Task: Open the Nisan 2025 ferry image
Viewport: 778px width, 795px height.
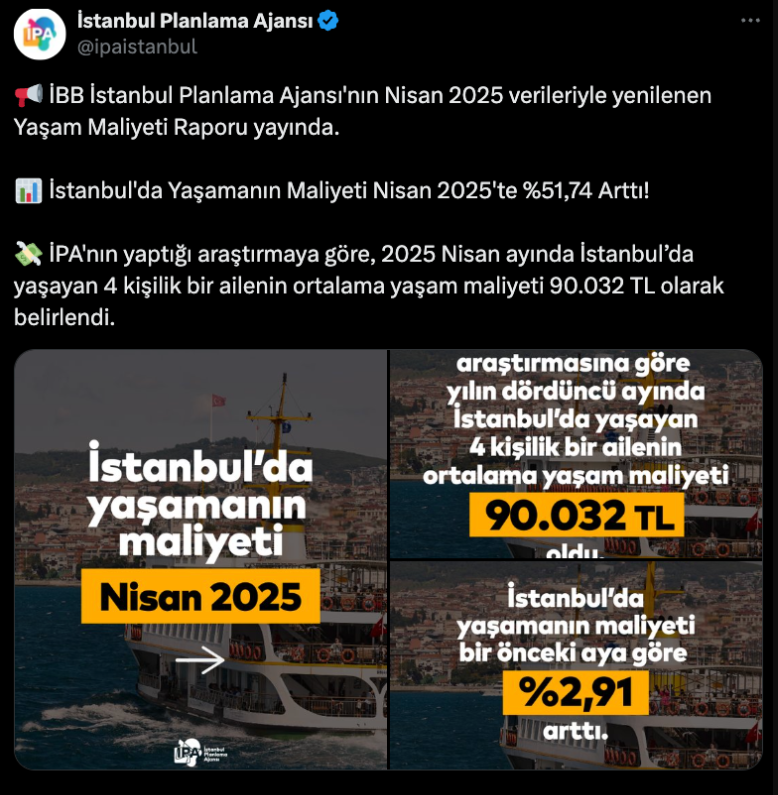Action: [x=200, y=559]
